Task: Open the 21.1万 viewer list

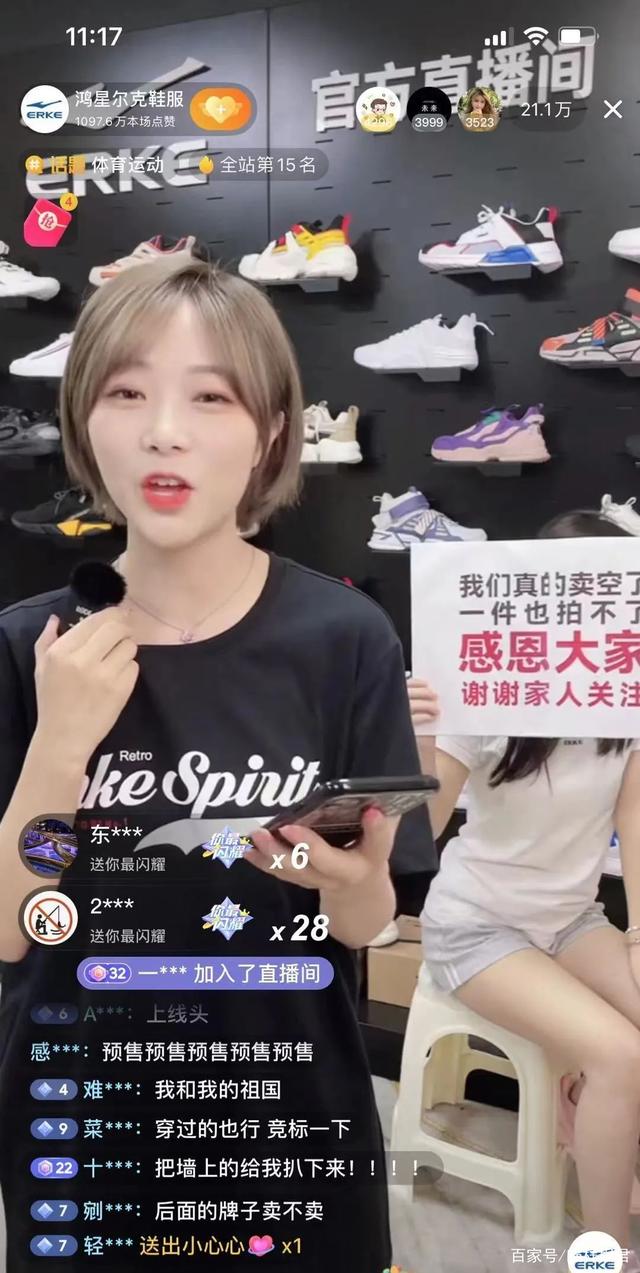Action: tap(546, 110)
